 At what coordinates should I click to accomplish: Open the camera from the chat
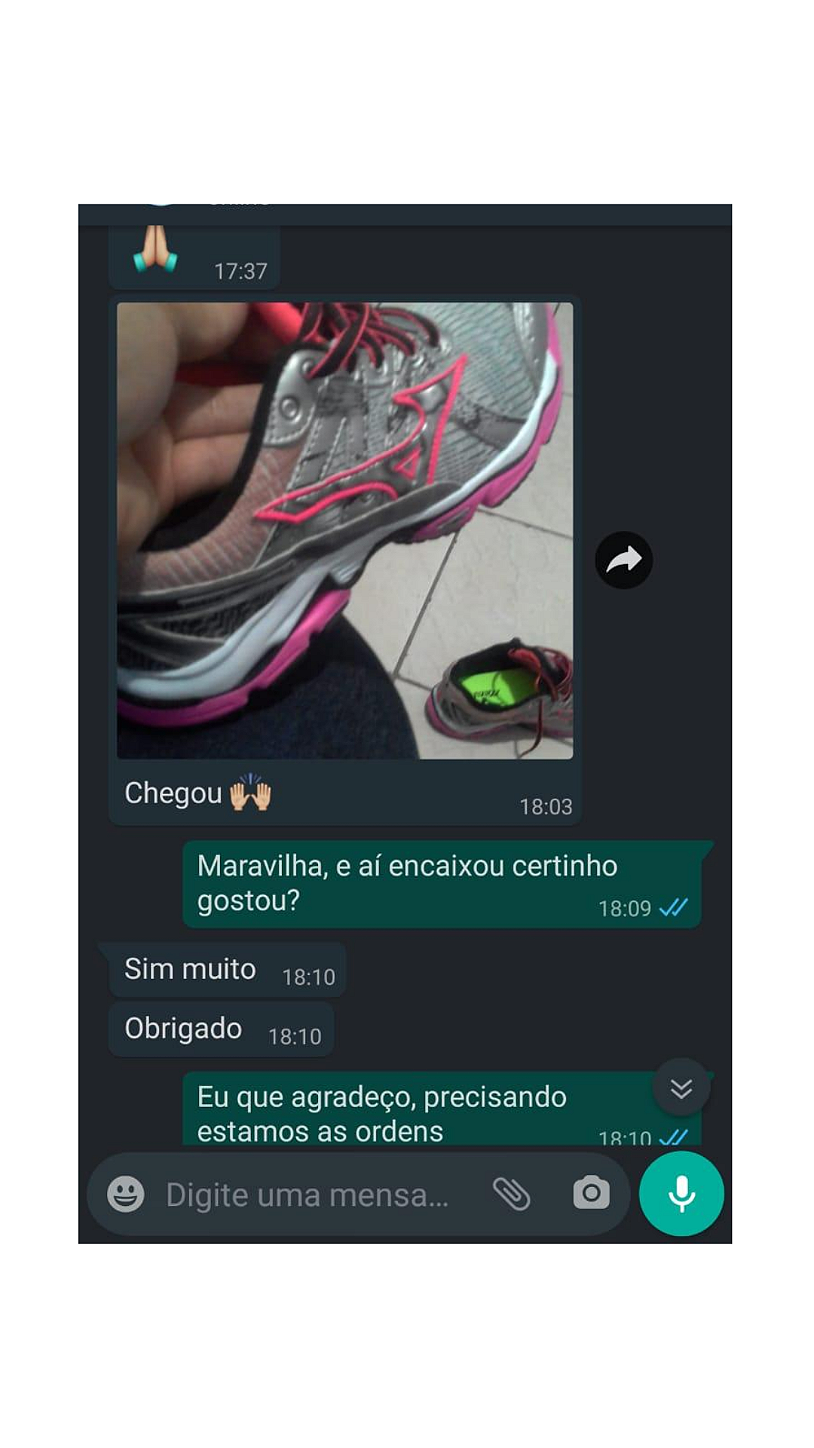coord(591,1193)
